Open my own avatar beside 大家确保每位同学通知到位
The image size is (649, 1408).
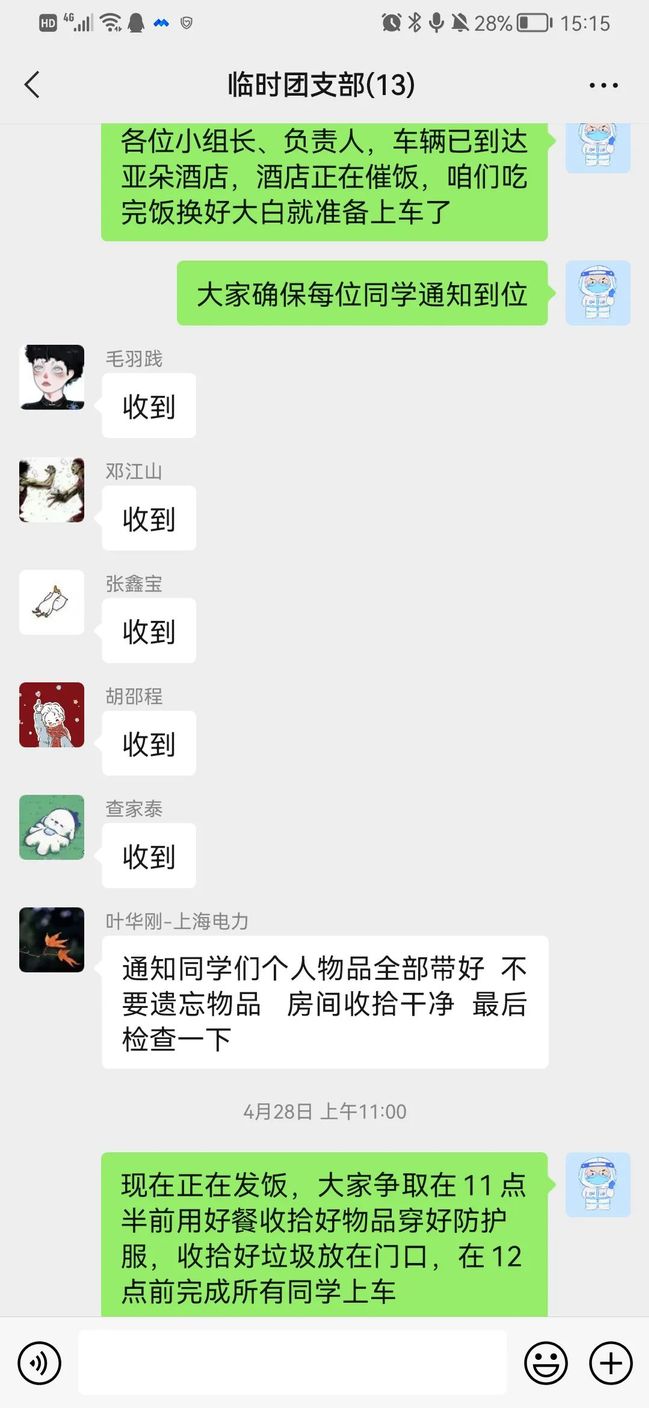pyautogui.click(x=597, y=293)
